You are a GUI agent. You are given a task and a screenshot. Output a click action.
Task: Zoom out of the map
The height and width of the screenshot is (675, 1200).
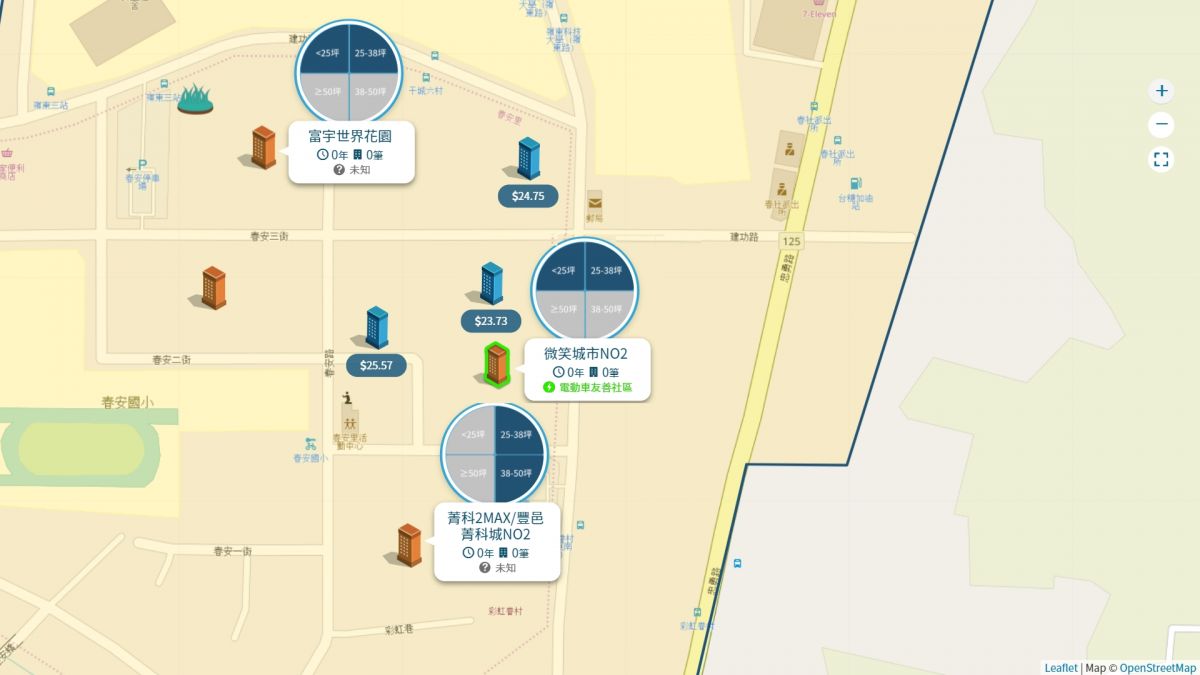[1161, 125]
